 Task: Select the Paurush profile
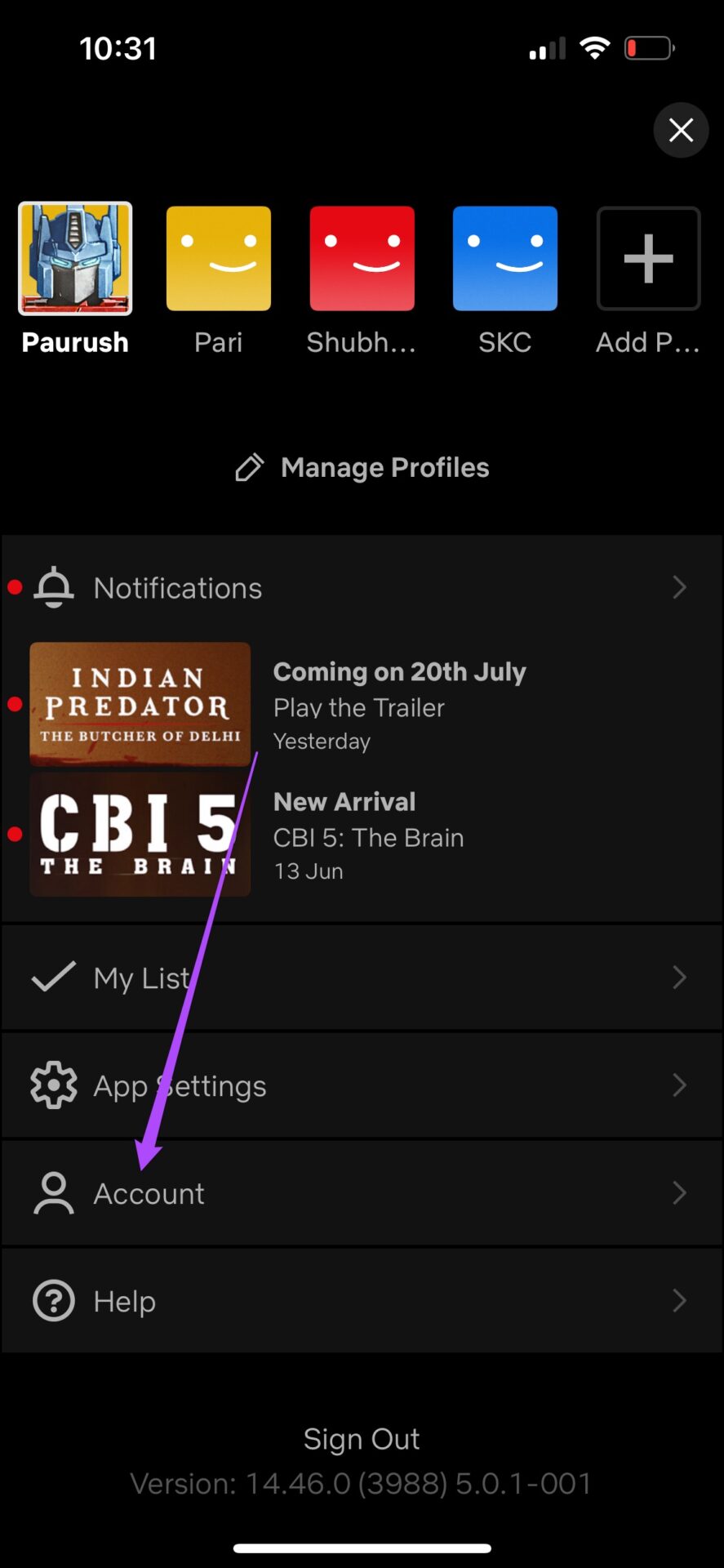(75, 259)
